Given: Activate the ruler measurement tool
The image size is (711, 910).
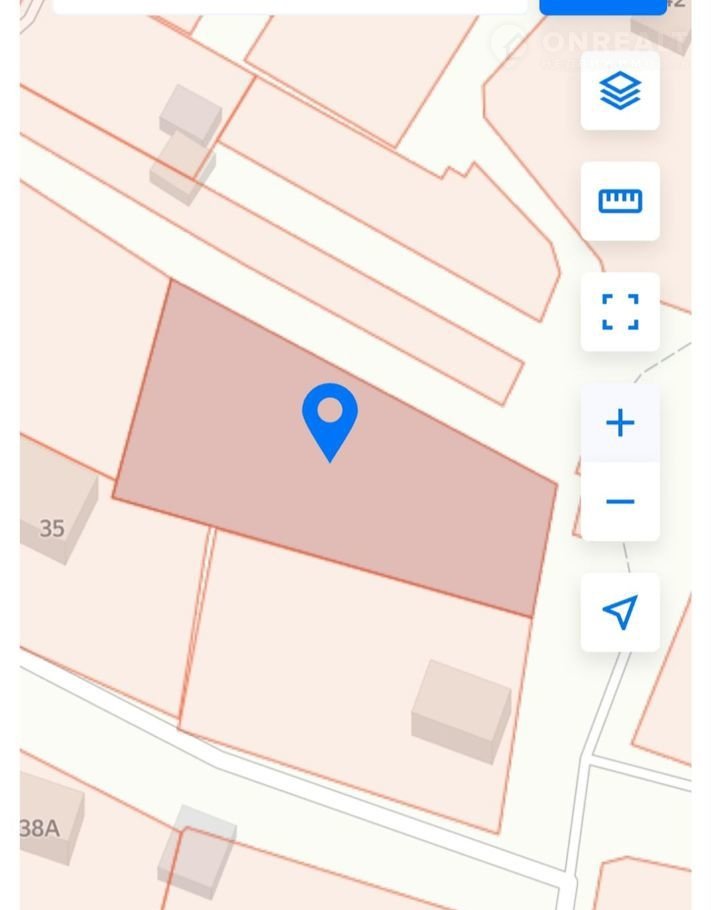Looking at the screenshot, I should 620,201.
